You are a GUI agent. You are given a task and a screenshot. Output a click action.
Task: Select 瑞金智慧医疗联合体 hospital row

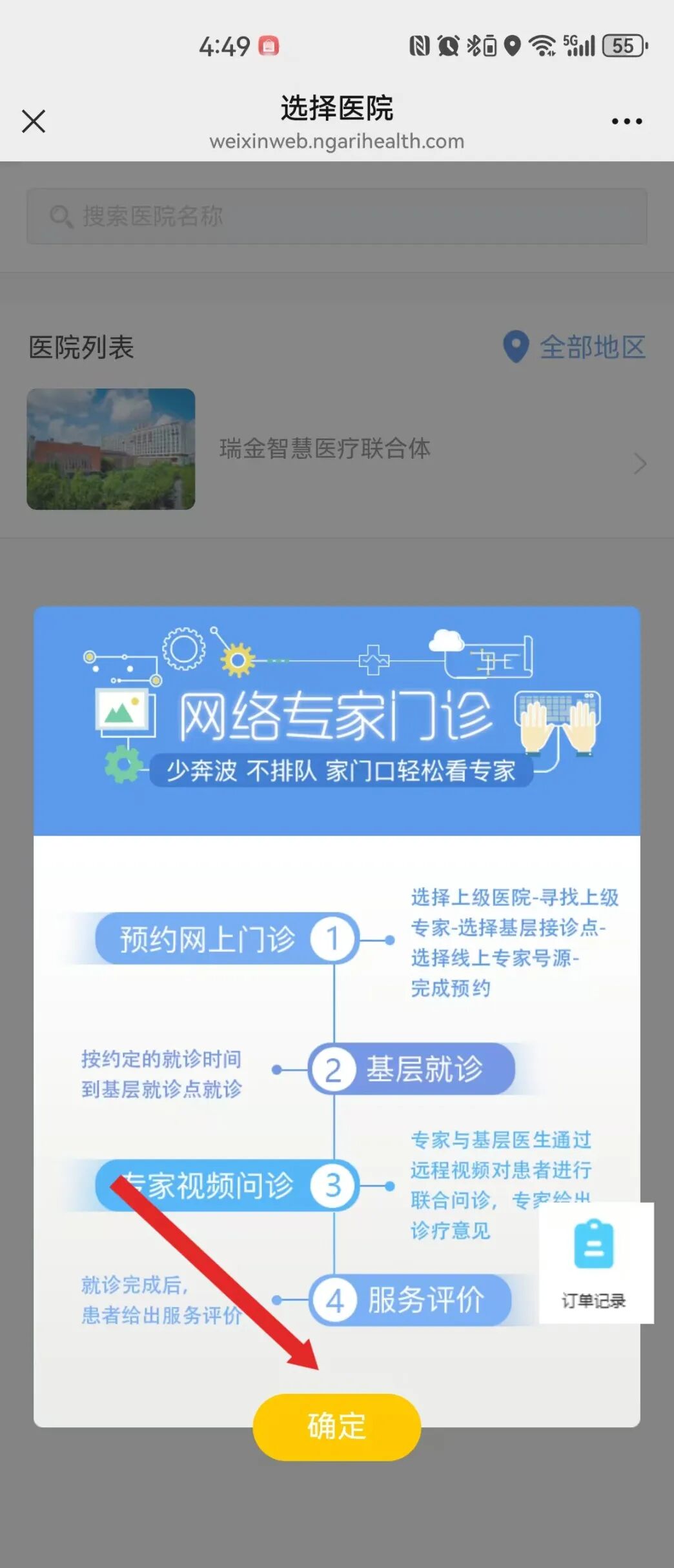click(x=336, y=449)
